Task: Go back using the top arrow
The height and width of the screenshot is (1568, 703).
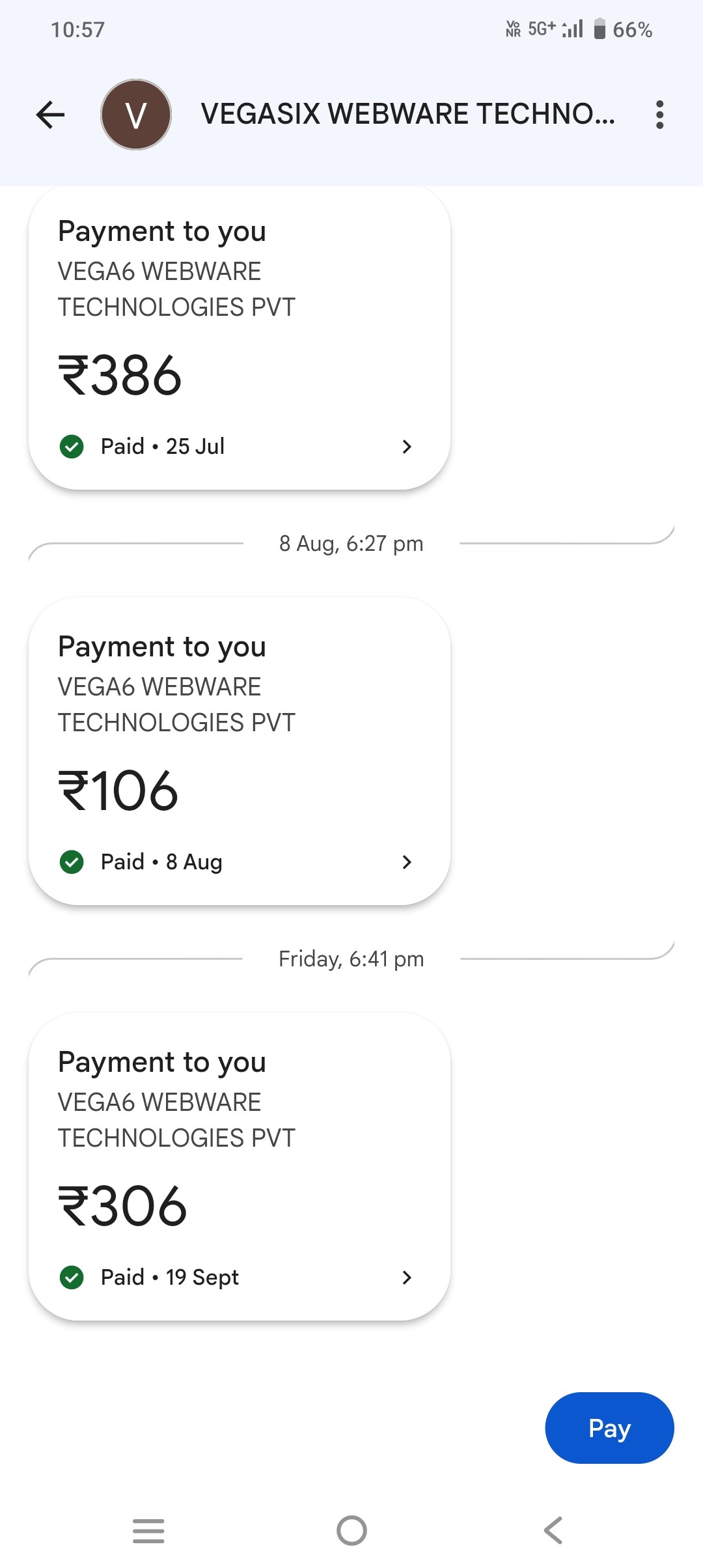Action: 50,115
